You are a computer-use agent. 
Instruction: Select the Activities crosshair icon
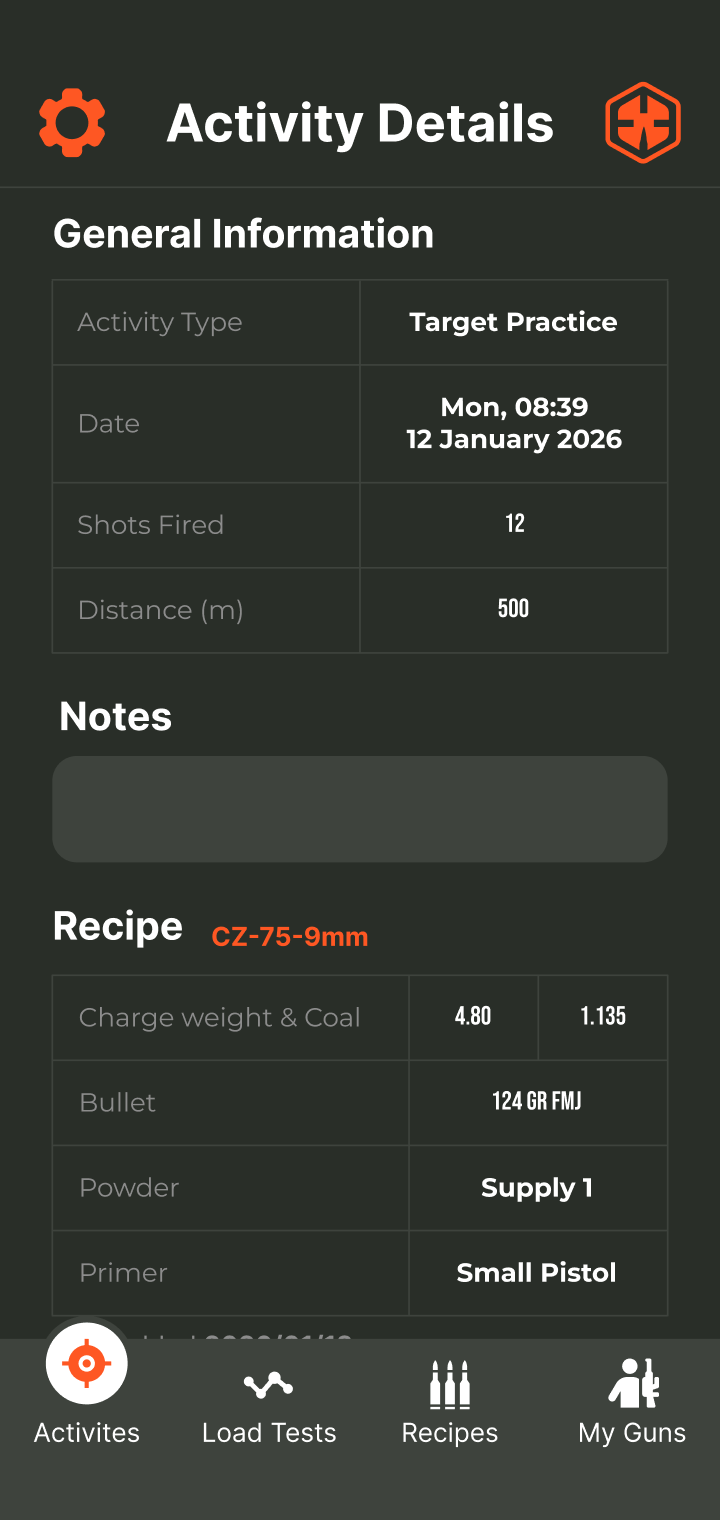(87, 1362)
